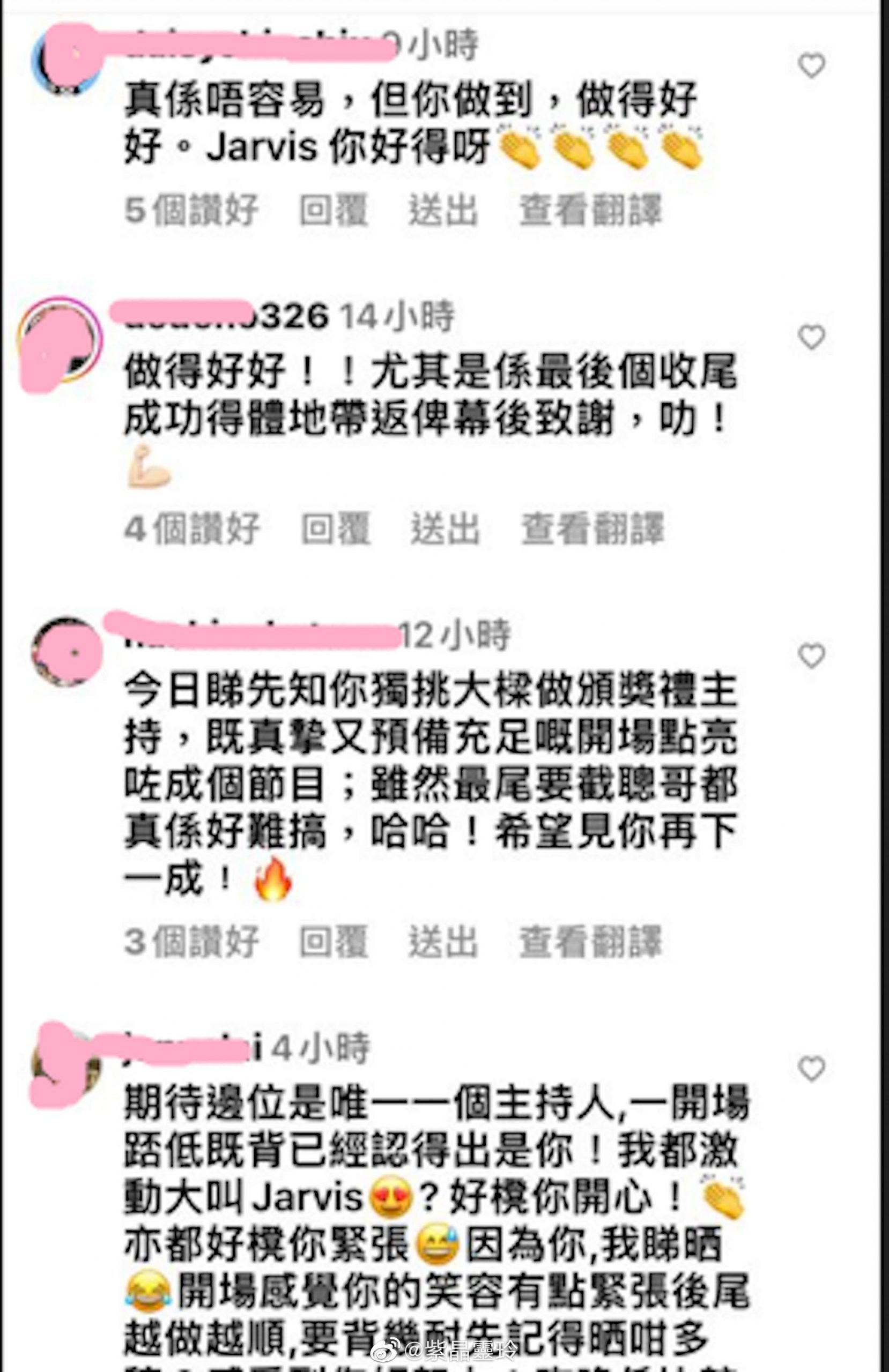
Task: Open the 5個讚好 likes count
Action: point(191,209)
